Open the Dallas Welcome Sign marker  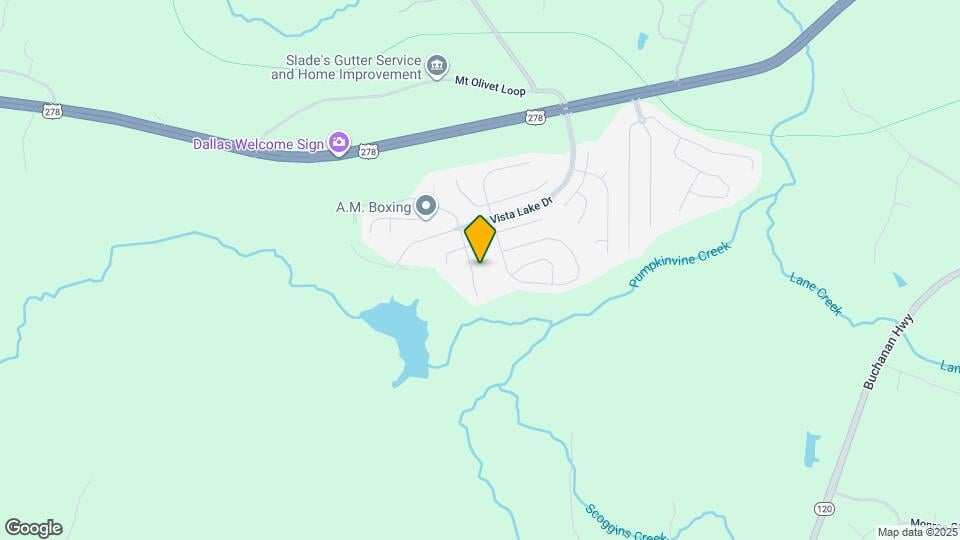[x=339, y=144]
